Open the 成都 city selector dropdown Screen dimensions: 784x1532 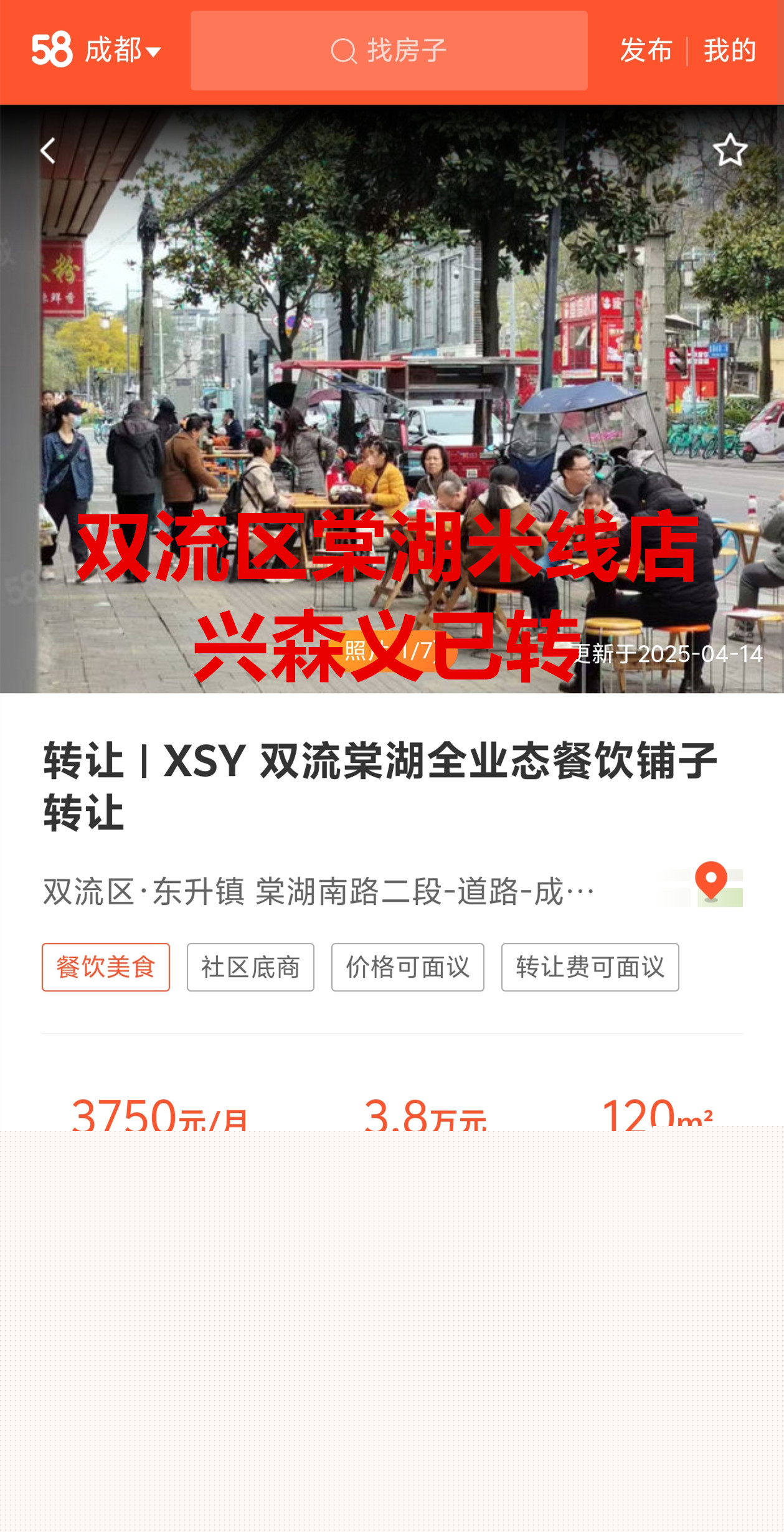point(123,50)
